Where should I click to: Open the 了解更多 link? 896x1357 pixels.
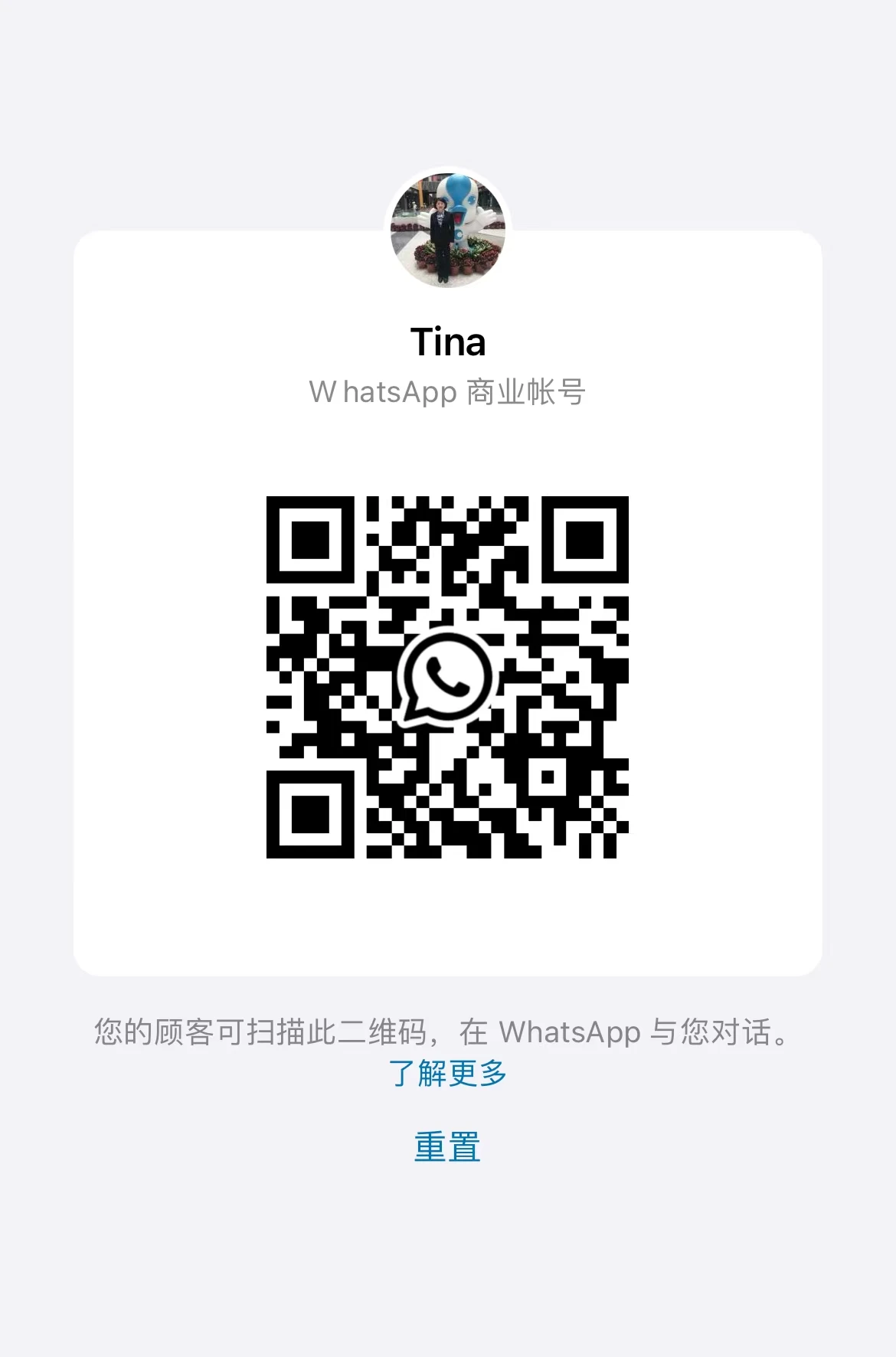click(448, 1073)
